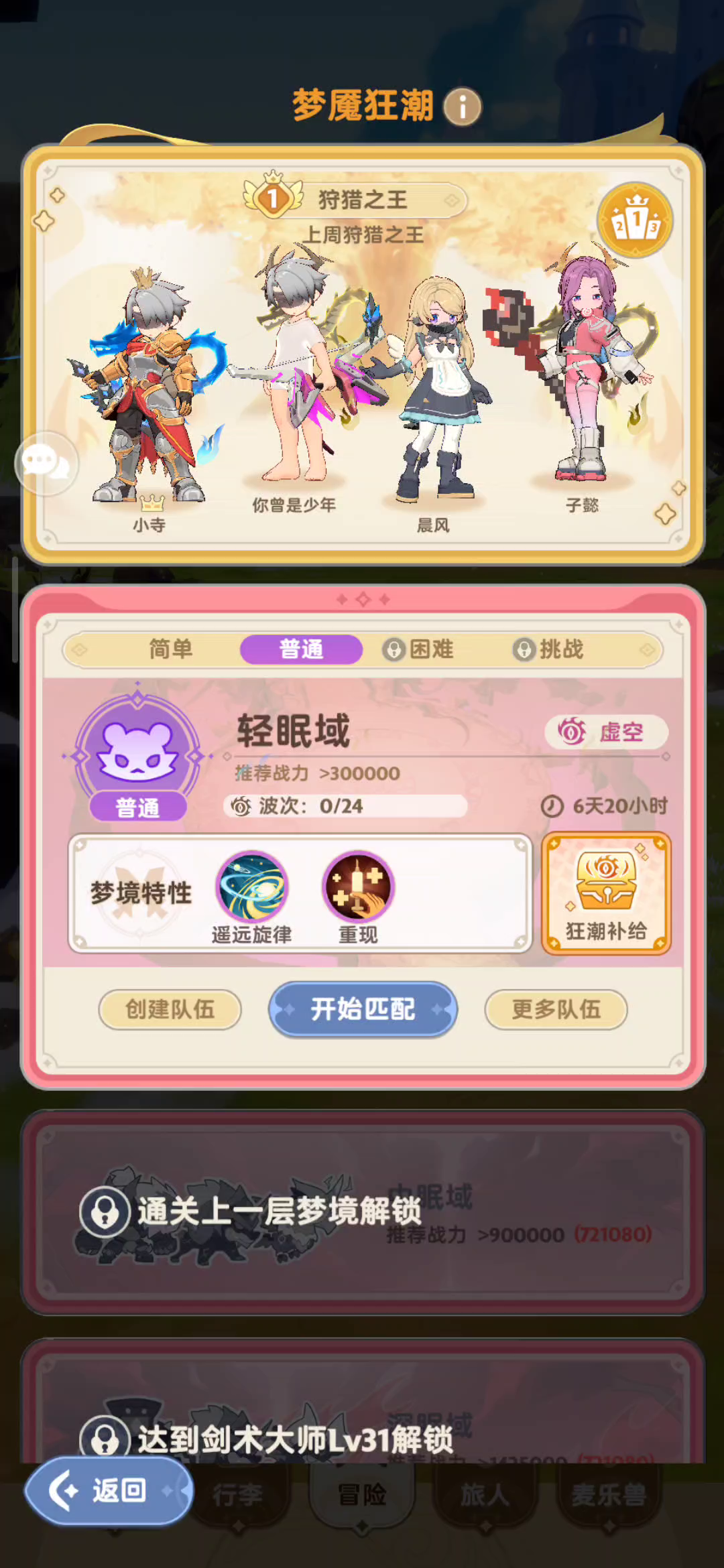Viewport: 724px width, 1568px height.
Task: Tap locked stage requiring 剑术大师Lv31
Action: coord(362,1421)
